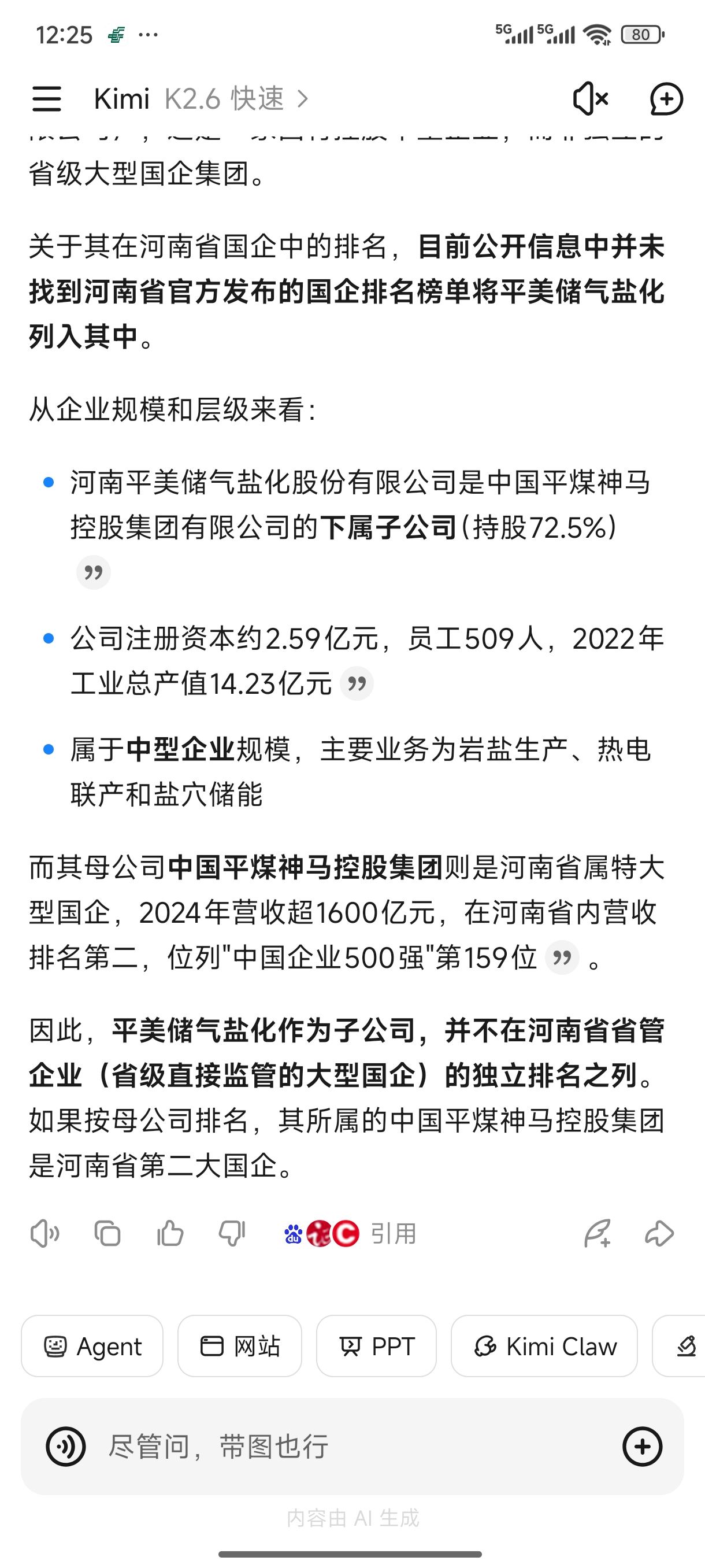
Task: Select the PPT chip
Action: 377,1346
